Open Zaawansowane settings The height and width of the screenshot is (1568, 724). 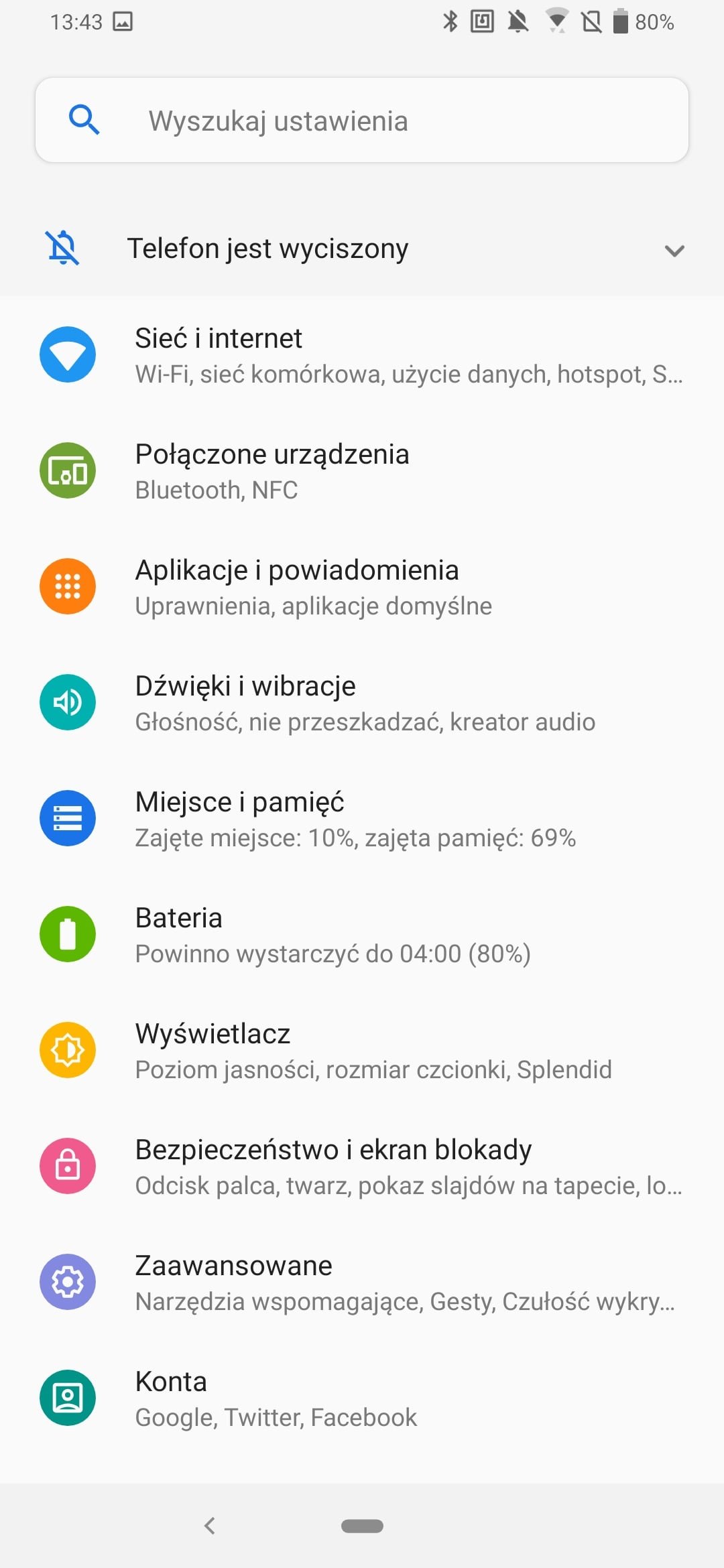point(362,1283)
